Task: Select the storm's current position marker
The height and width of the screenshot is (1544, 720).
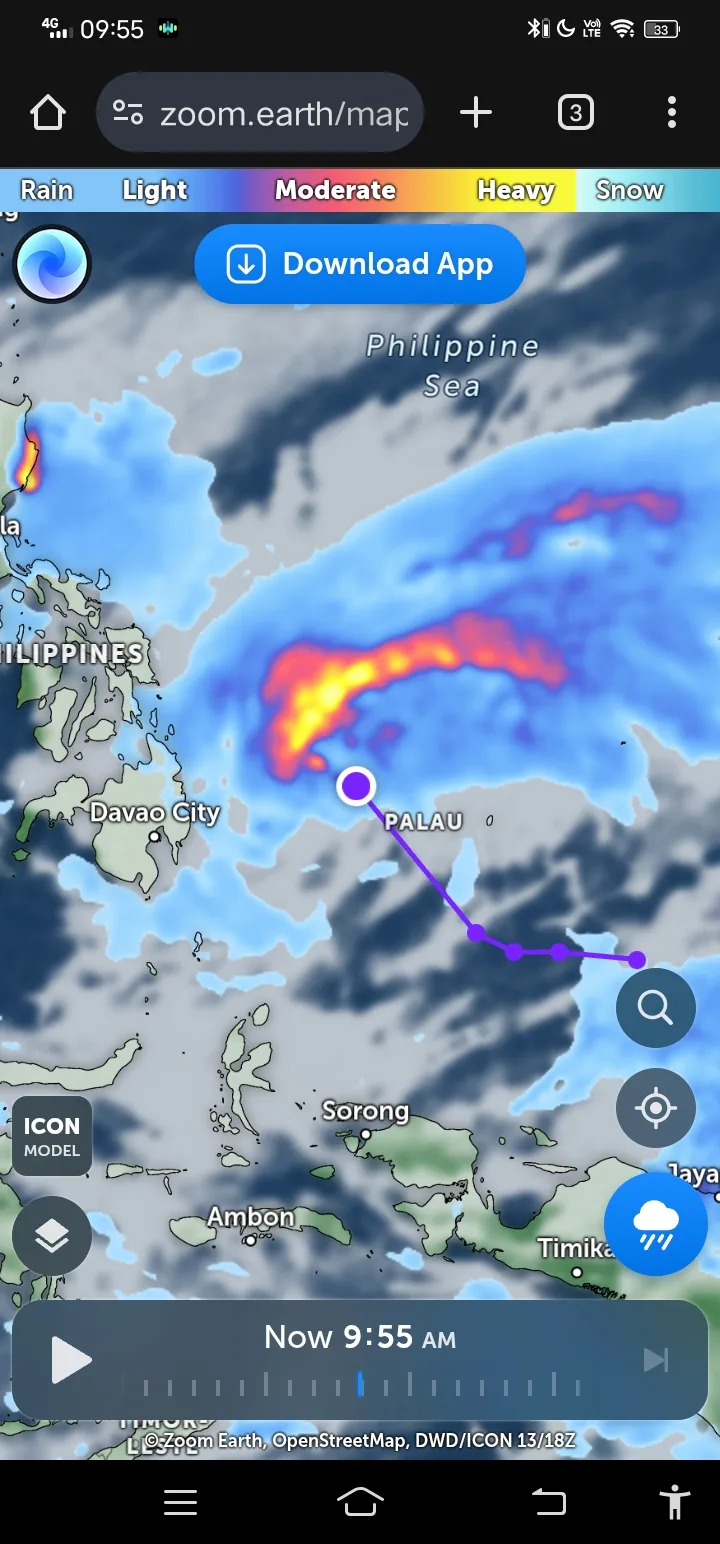Action: click(x=355, y=786)
